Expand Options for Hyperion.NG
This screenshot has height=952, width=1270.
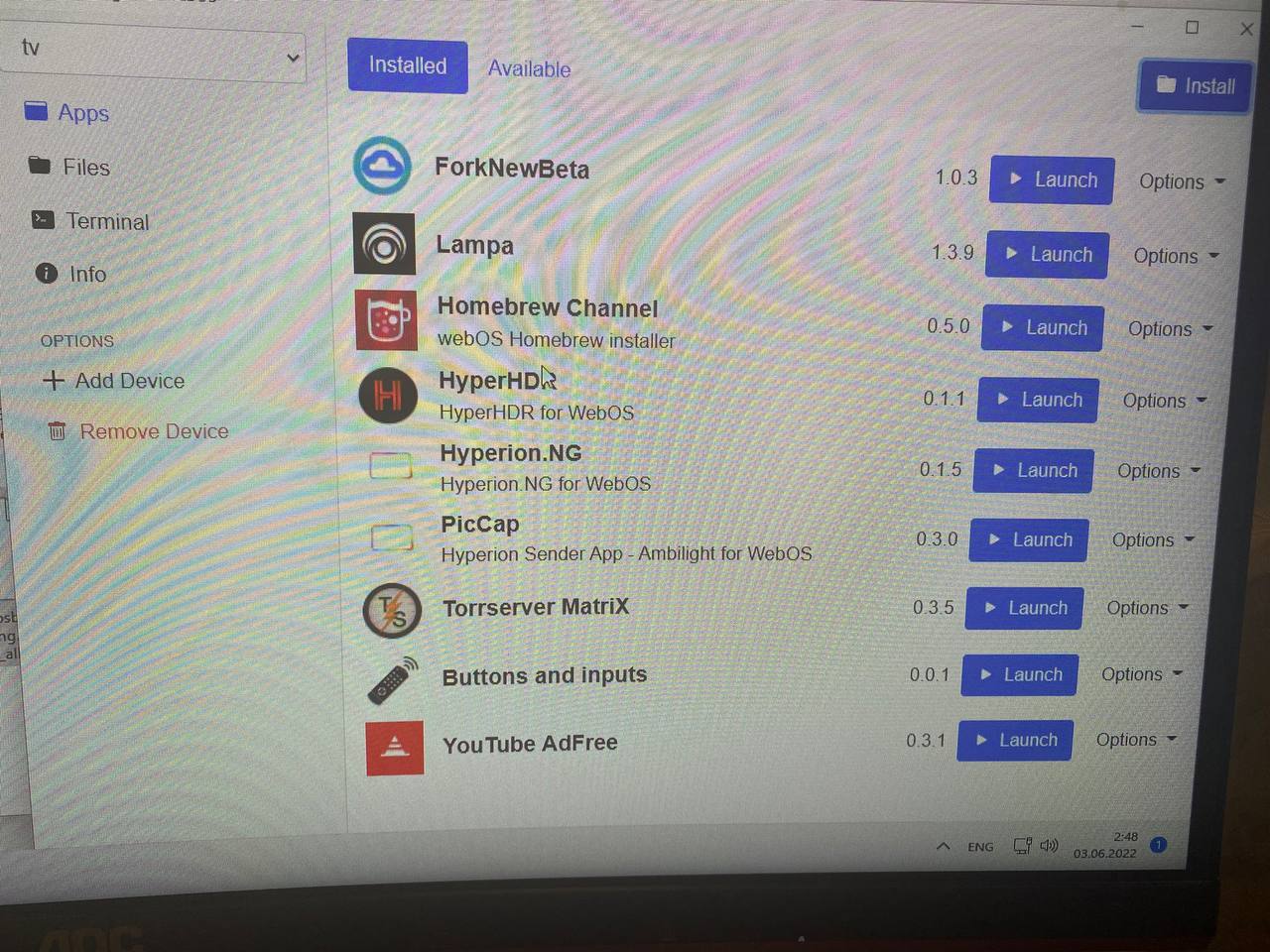1158,471
